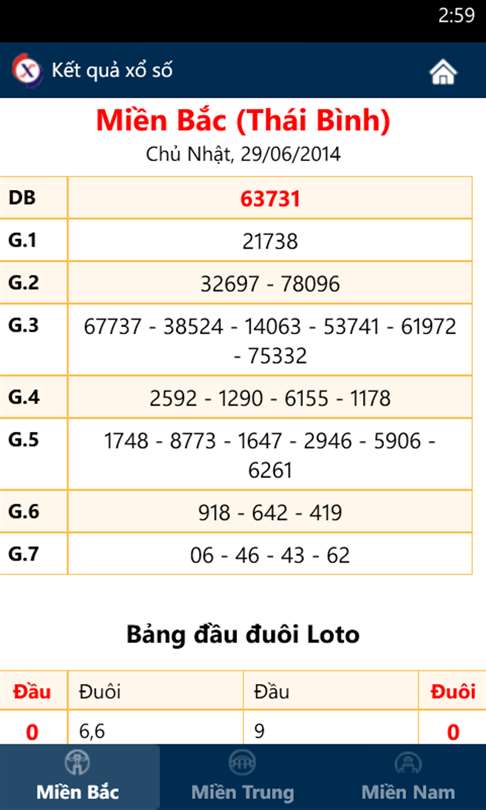
Task: Open the home icon in the header
Action: tap(443, 72)
